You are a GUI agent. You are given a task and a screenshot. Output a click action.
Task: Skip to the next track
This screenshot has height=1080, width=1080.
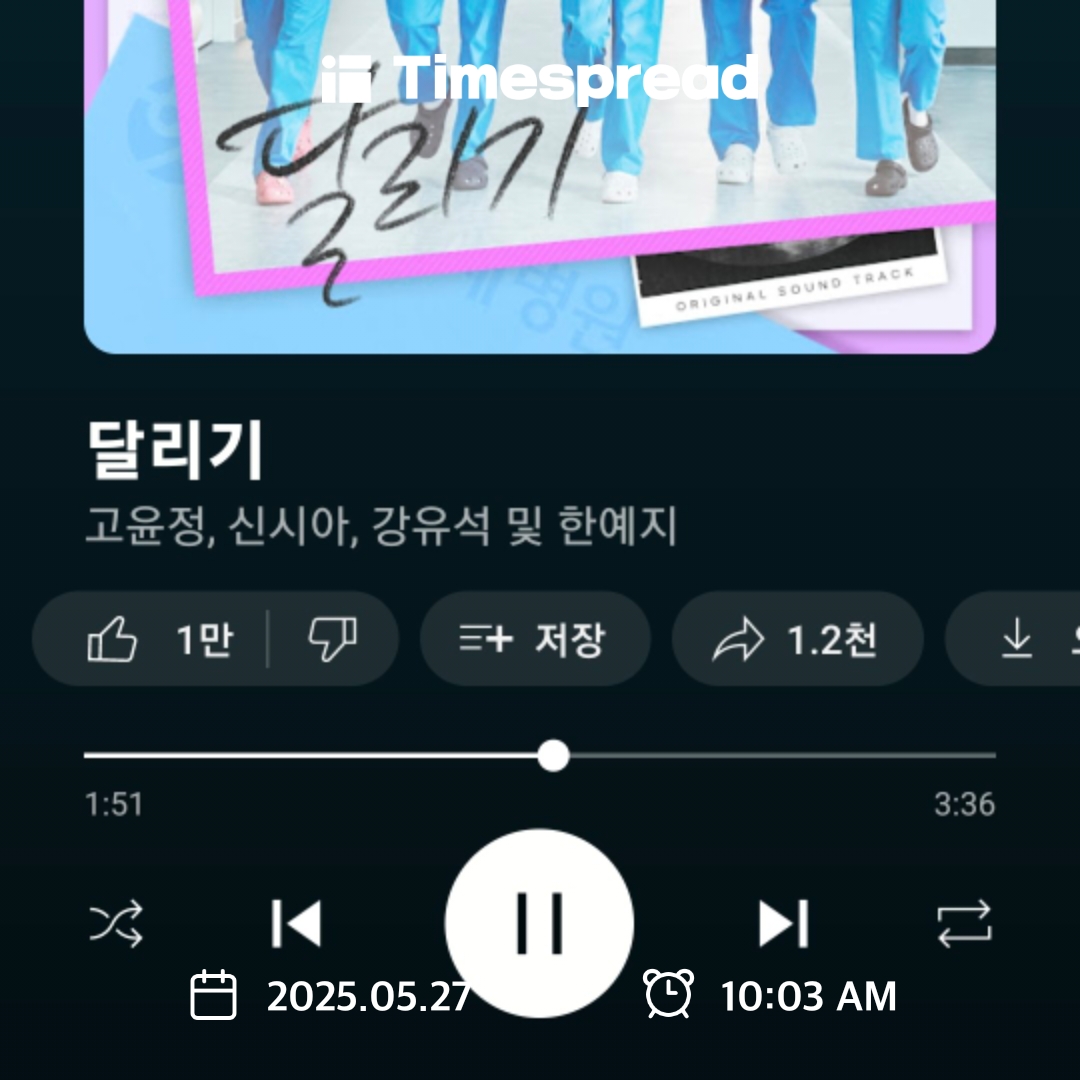click(x=783, y=923)
